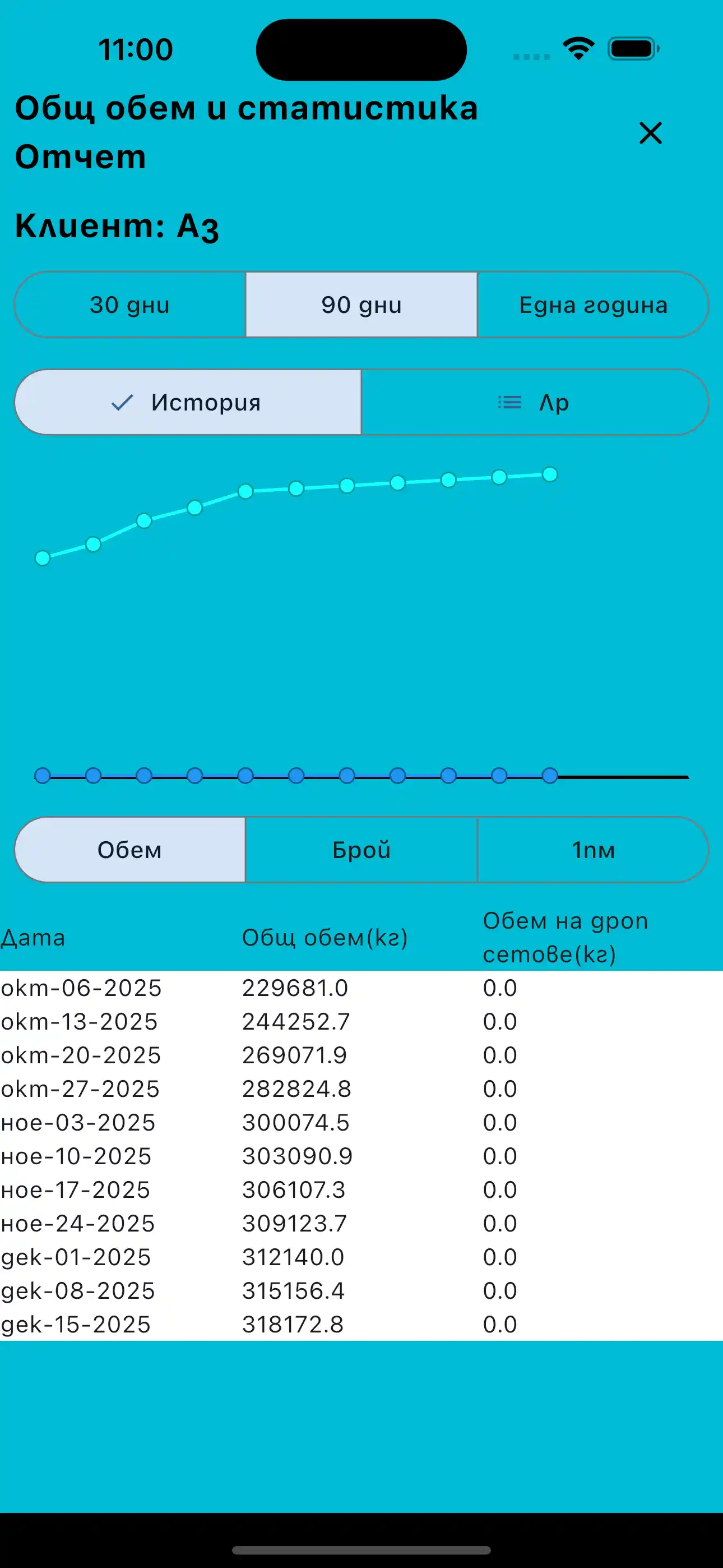Switch to the Лр list view
Viewport: 723px width, 1568px height.
point(534,402)
